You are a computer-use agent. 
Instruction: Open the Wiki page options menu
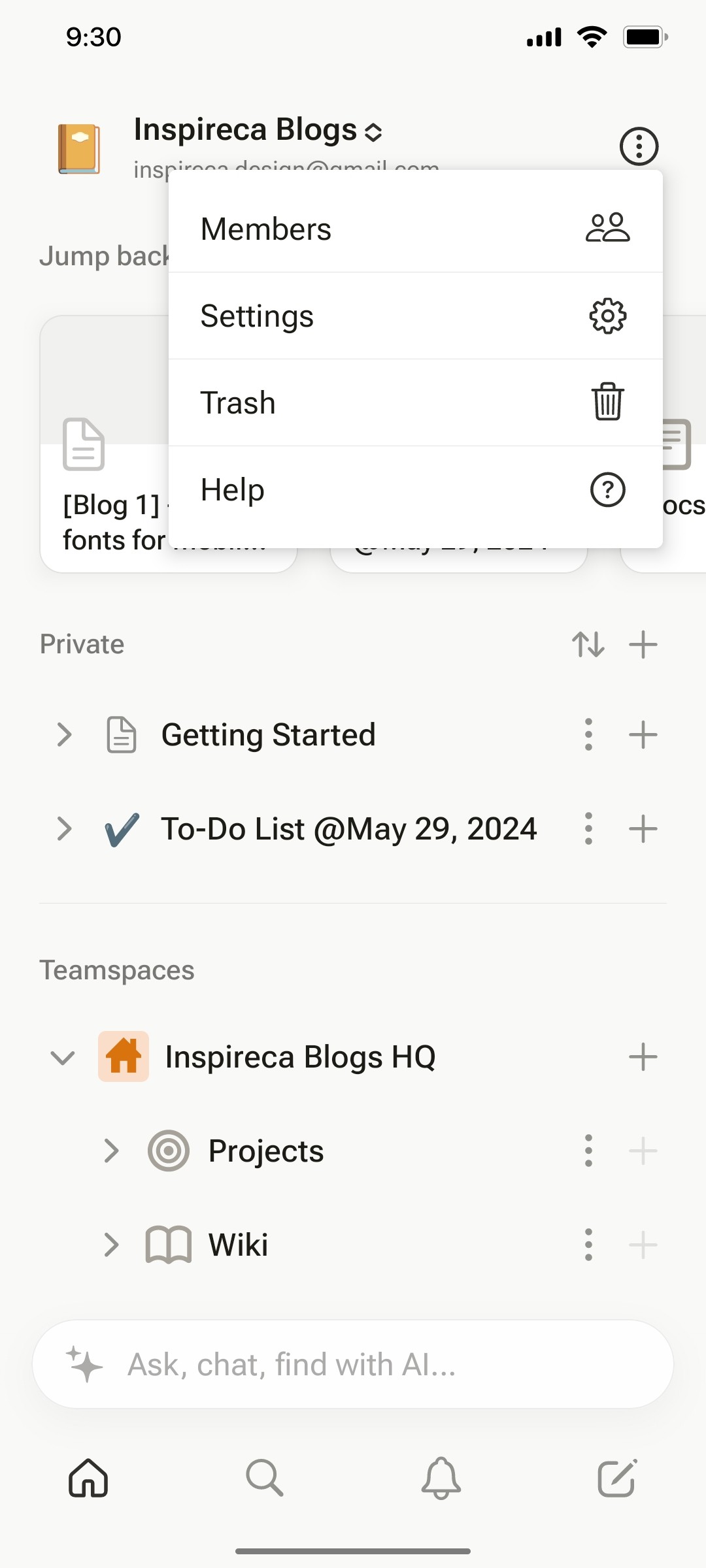coord(588,1244)
